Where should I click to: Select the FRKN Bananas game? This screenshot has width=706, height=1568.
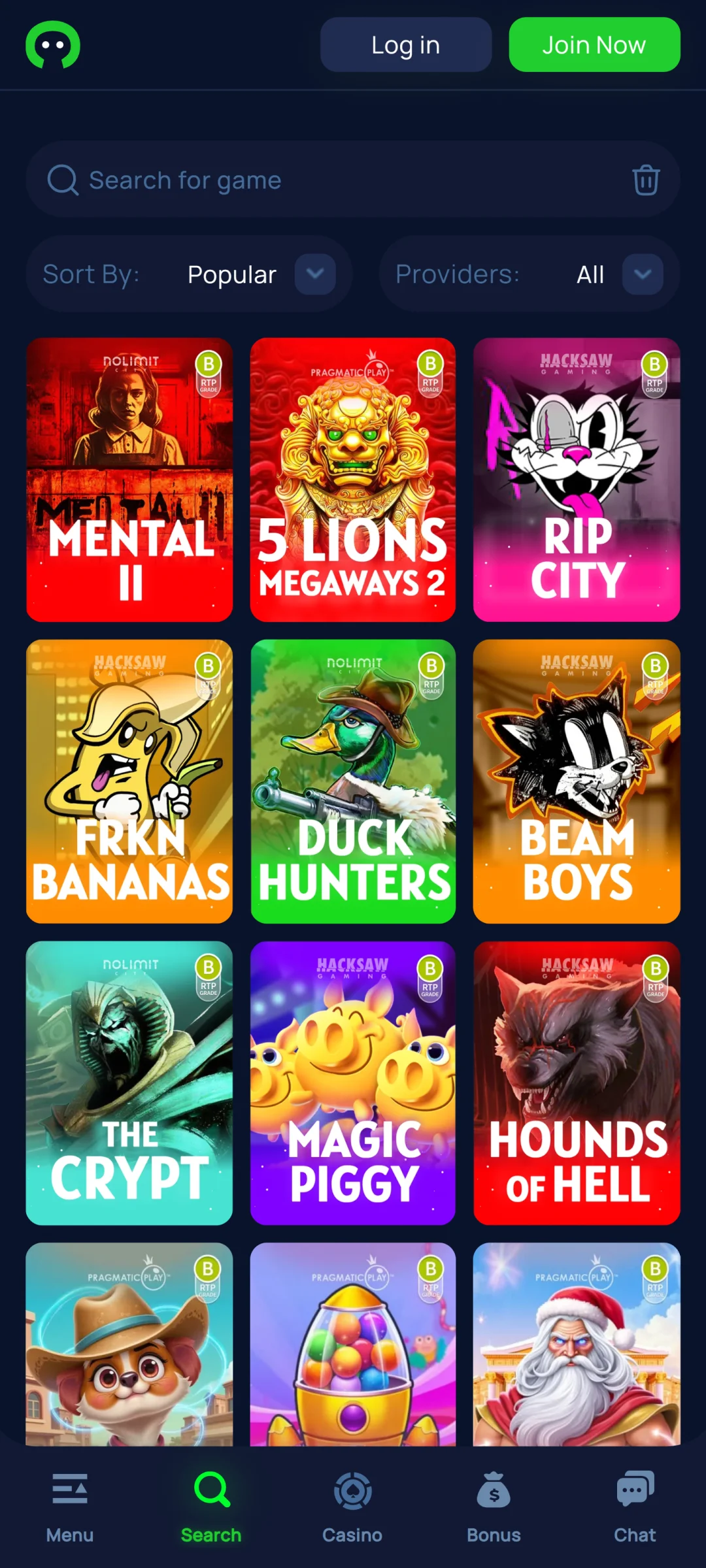pos(129,781)
